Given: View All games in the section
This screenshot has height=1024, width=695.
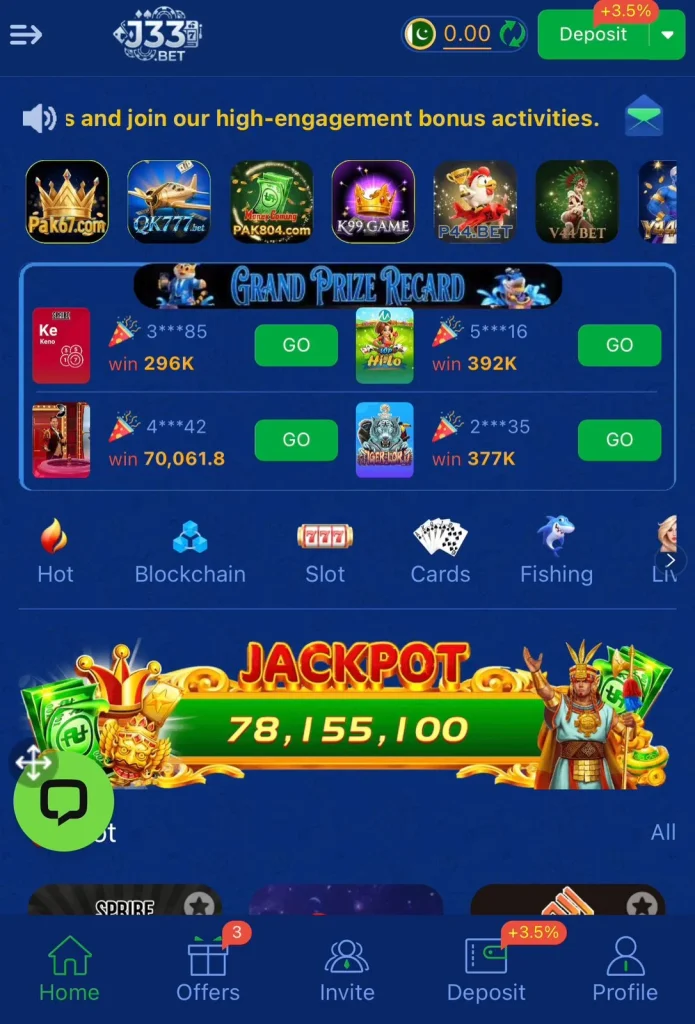Looking at the screenshot, I should point(663,832).
